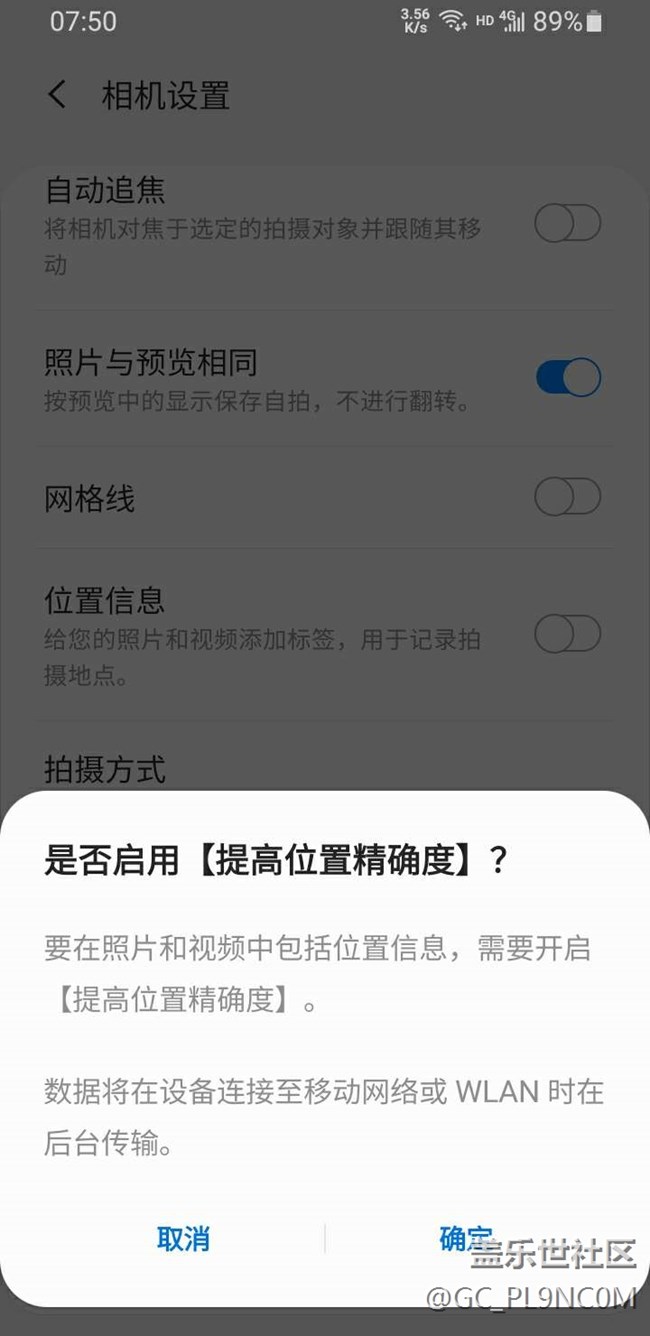Go back from 相机设置
This screenshot has width=650, height=1336.
click(58, 96)
